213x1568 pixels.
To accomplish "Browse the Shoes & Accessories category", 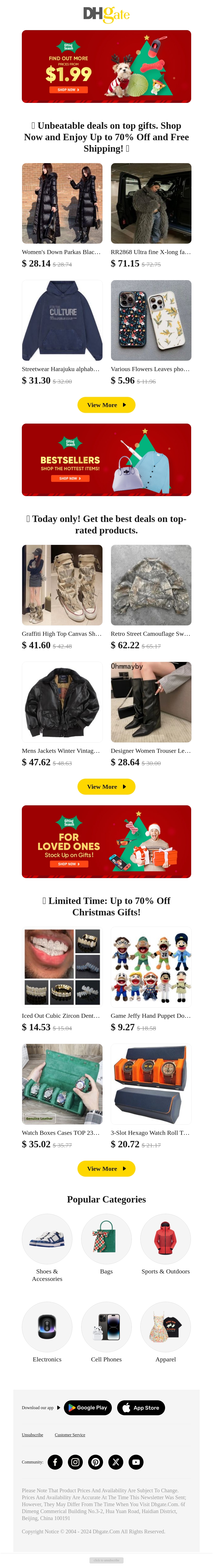I will (x=47, y=1239).
